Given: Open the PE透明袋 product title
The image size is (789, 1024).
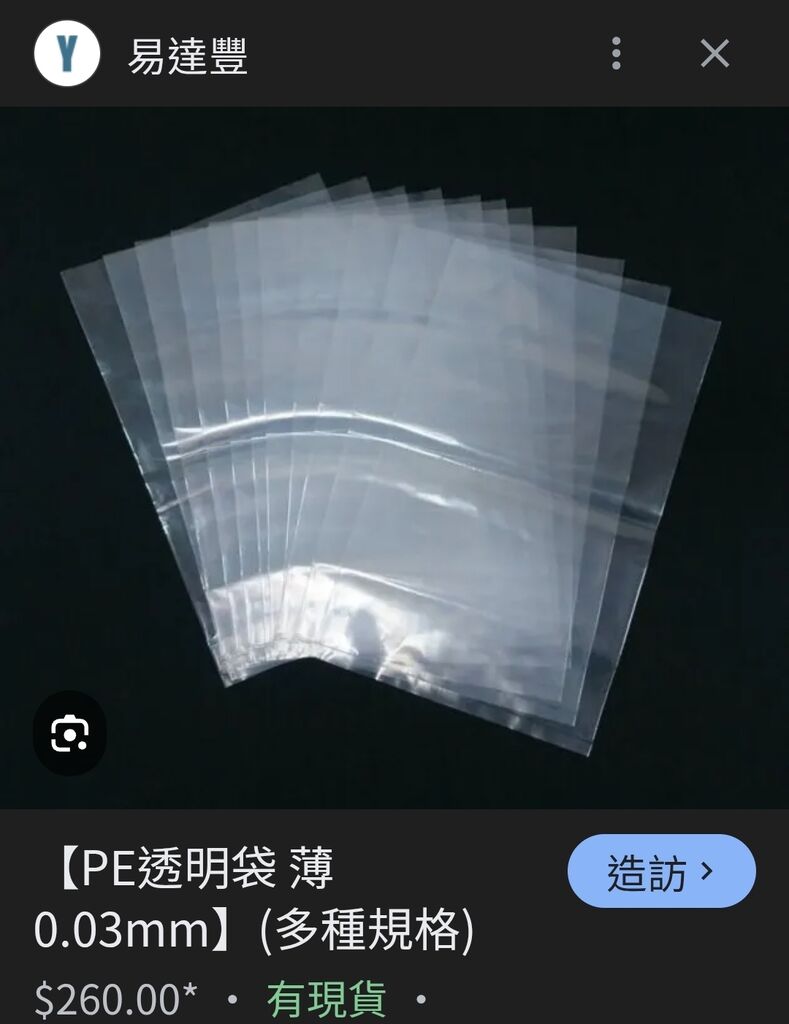Looking at the screenshot, I should tap(253, 900).
